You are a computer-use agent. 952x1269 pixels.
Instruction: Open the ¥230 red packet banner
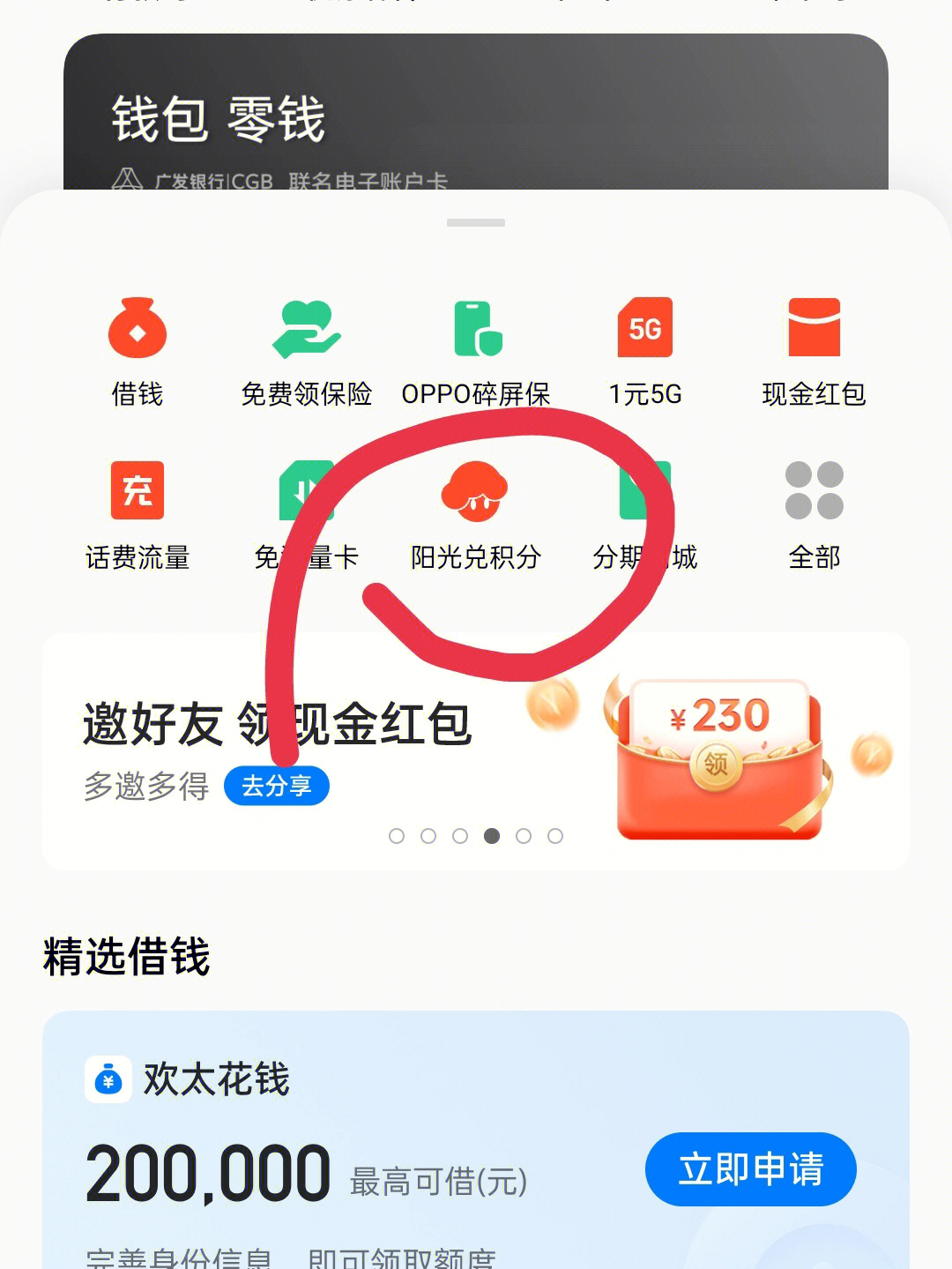coord(718,759)
